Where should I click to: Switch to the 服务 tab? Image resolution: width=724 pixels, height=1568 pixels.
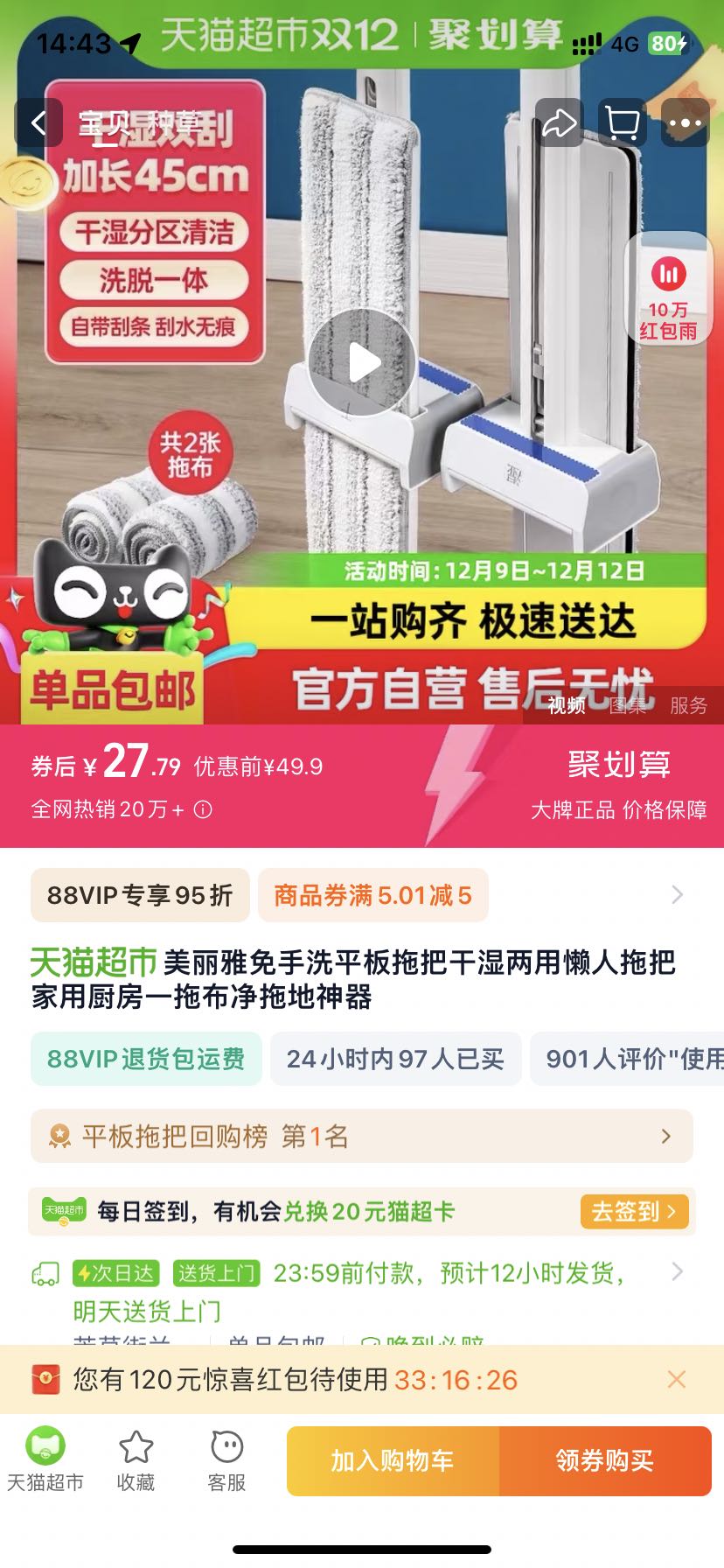tap(688, 705)
